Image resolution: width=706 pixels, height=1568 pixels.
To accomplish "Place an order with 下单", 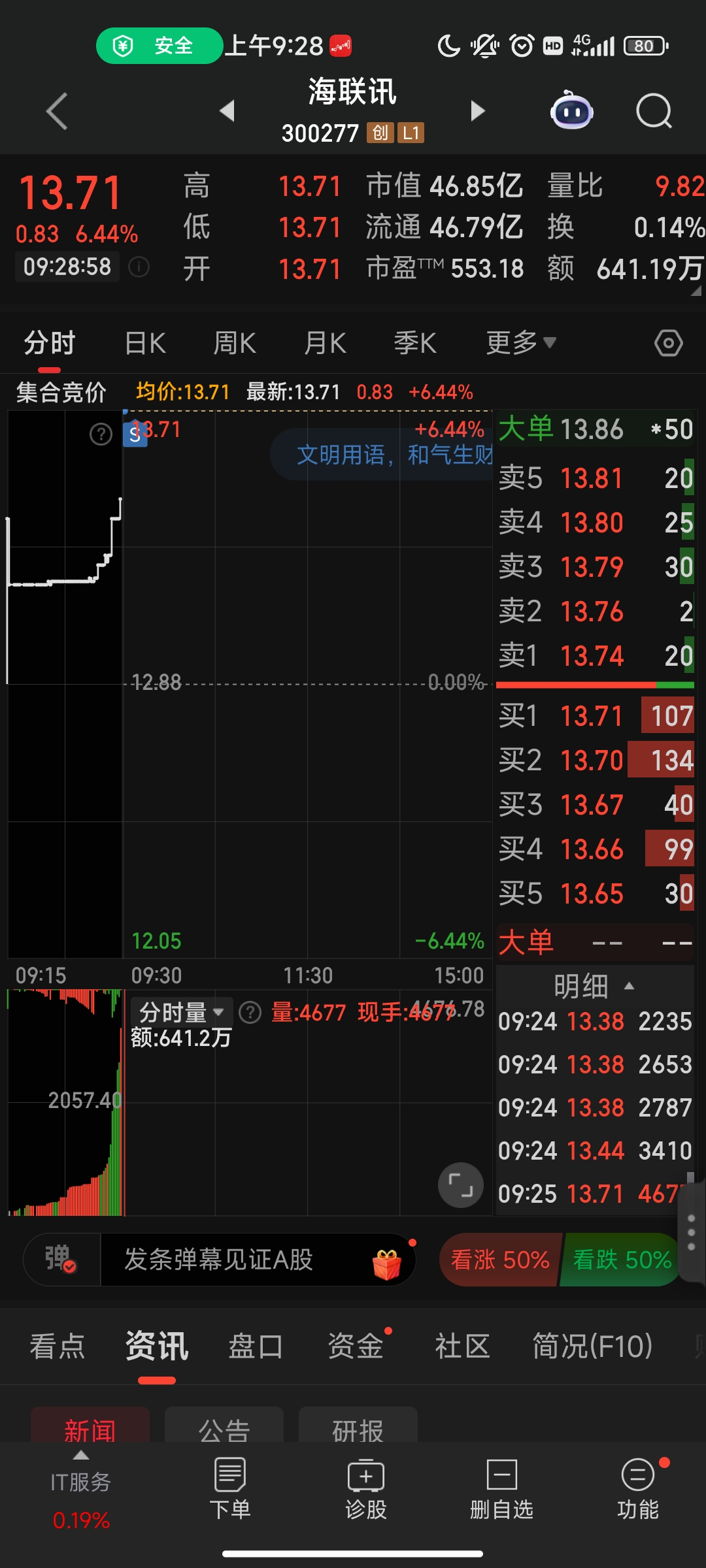I will tap(230, 1488).
